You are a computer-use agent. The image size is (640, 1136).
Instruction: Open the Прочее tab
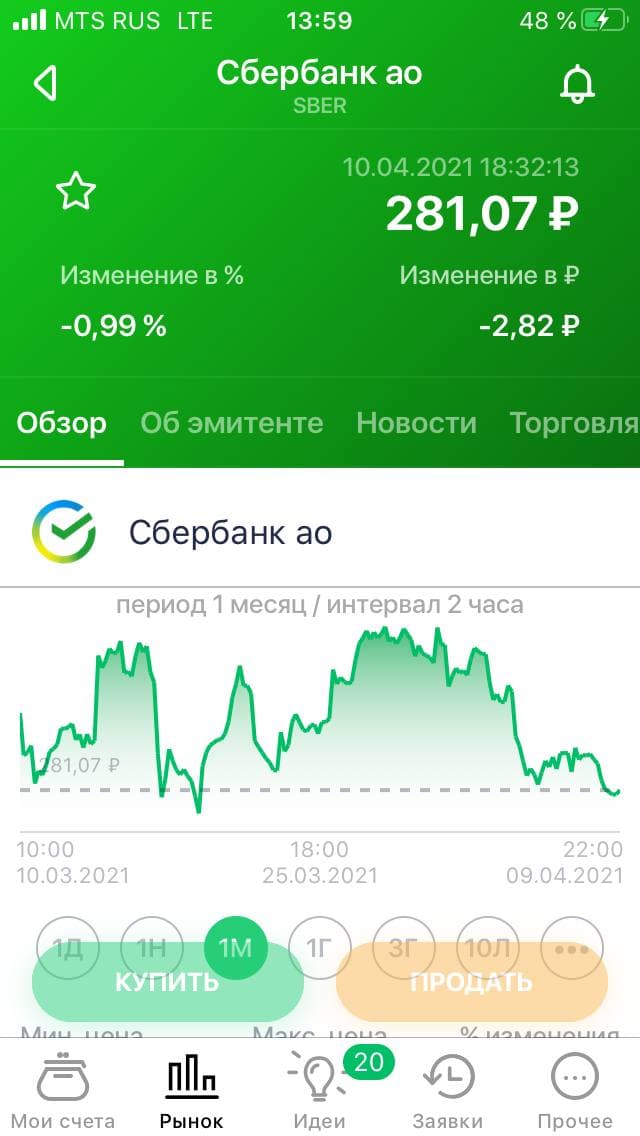[575, 1090]
